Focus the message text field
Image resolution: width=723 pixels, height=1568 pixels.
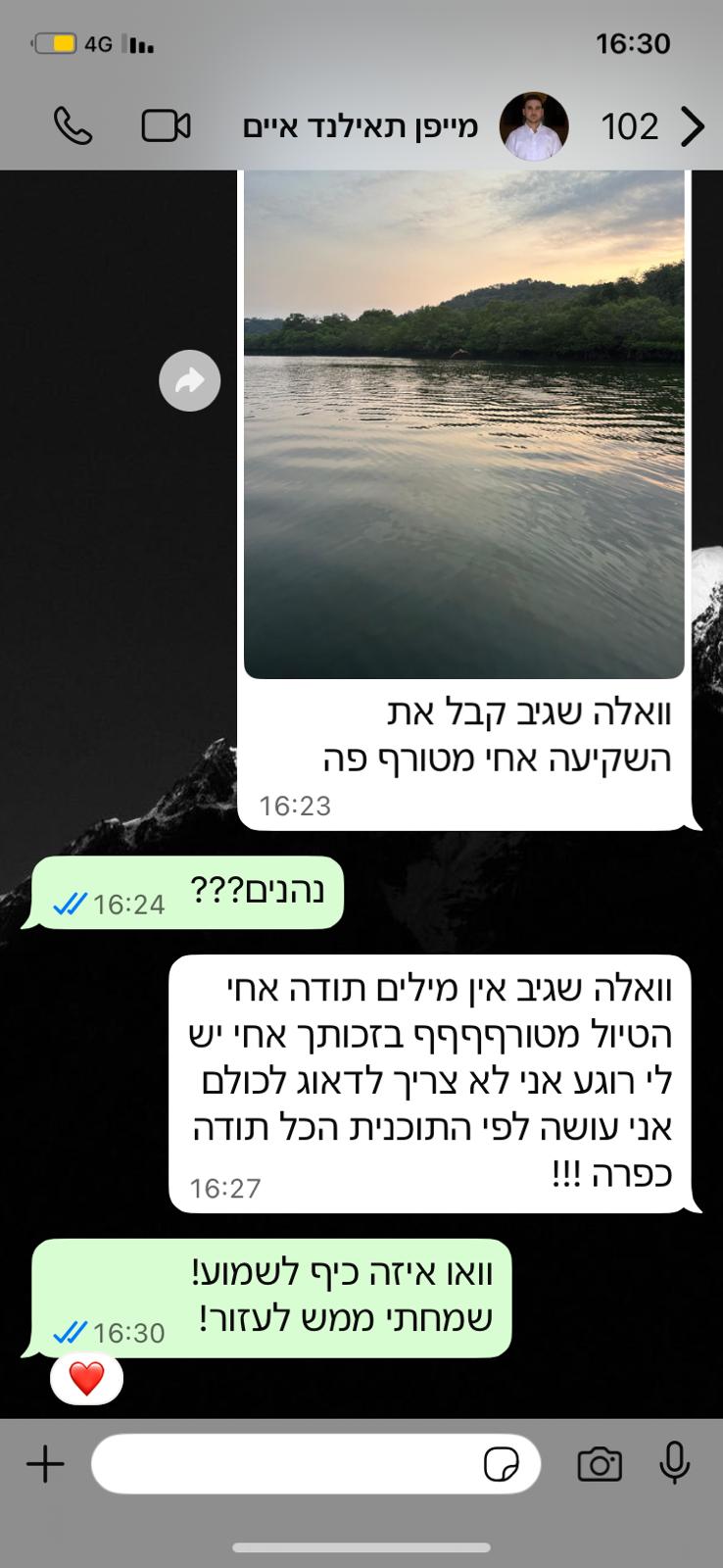(284, 1465)
